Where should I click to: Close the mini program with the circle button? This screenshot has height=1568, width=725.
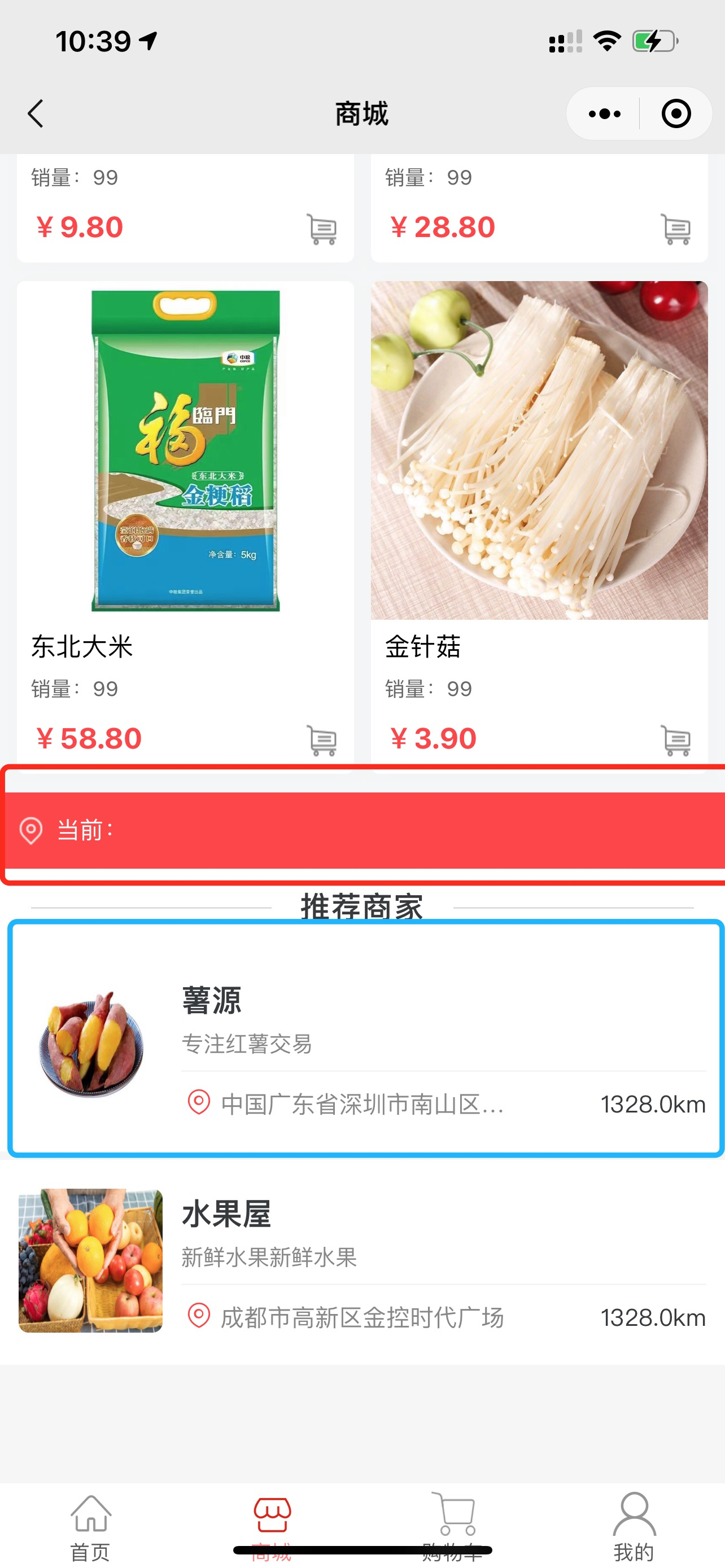click(x=676, y=114)
